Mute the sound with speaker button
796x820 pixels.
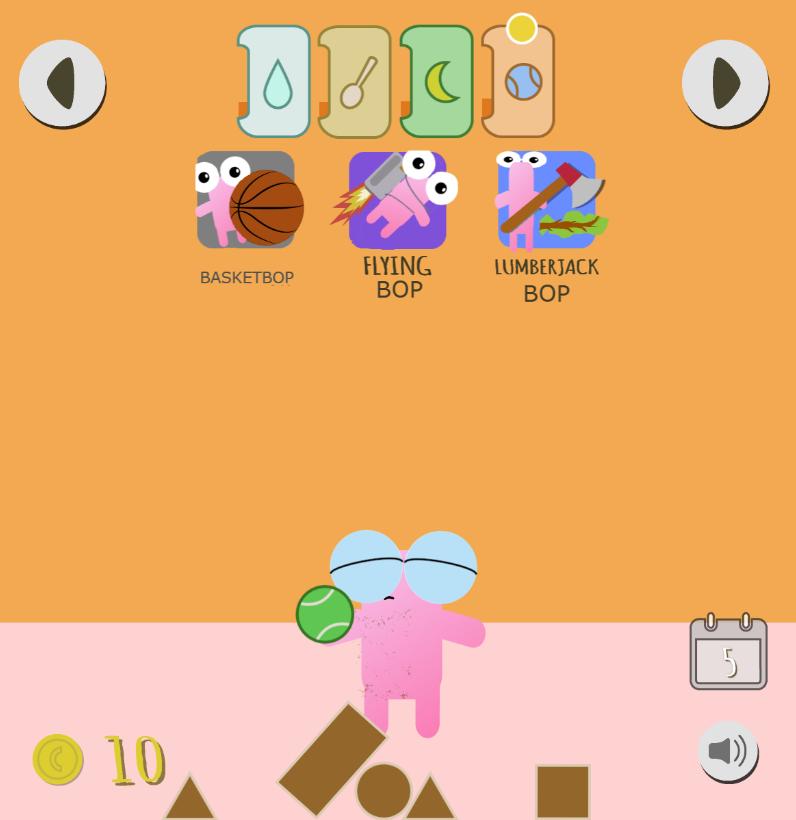(727, 751)
